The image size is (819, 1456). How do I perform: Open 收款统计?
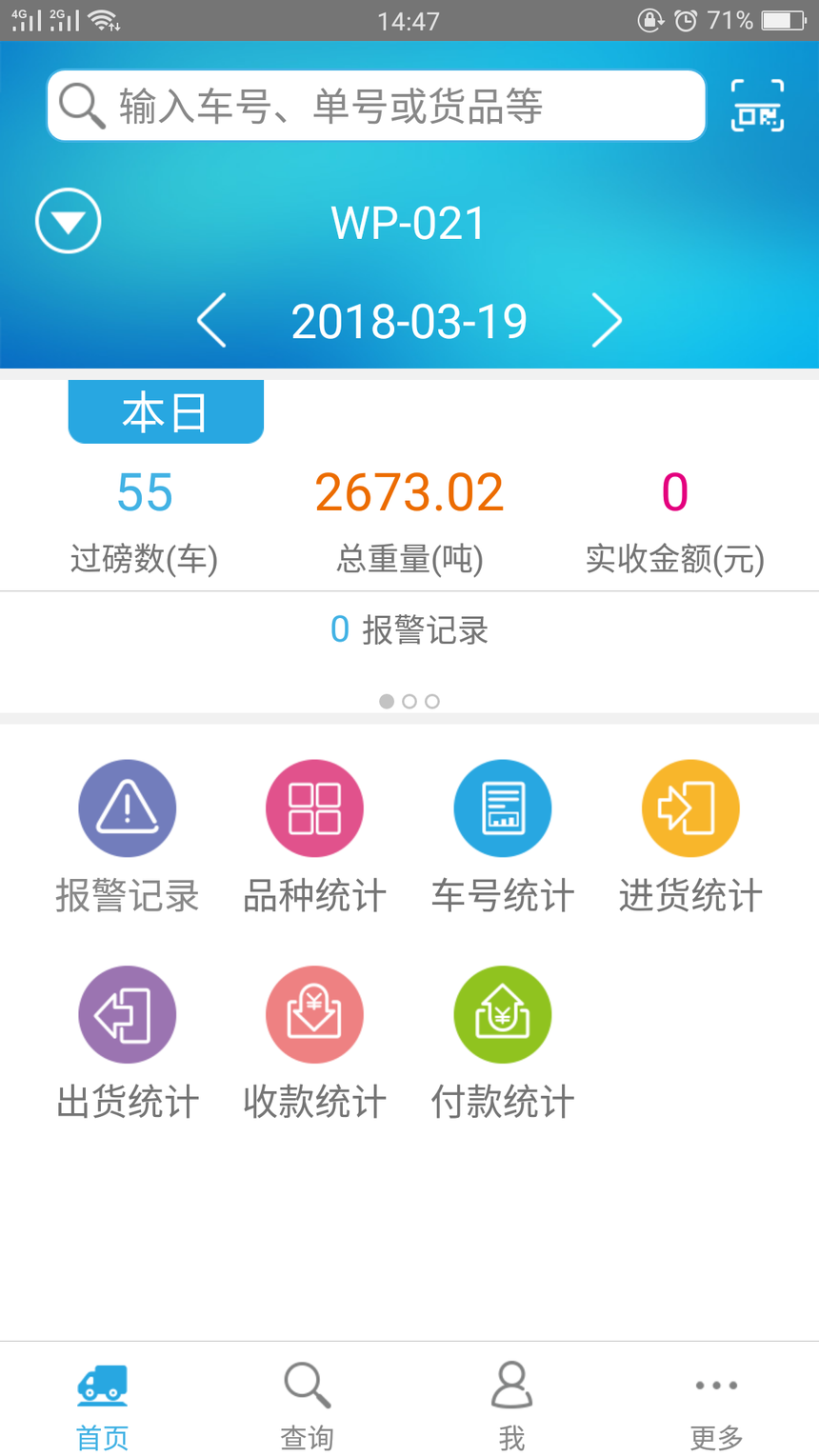(314, 1044)
